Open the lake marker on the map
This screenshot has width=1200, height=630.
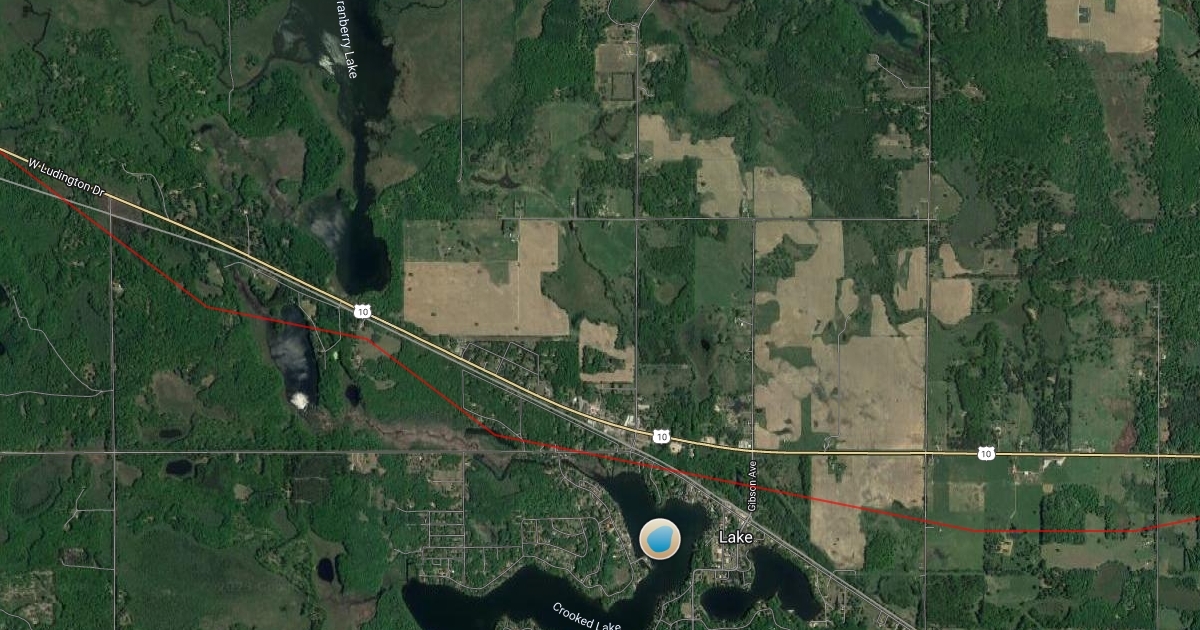[659, 540]
